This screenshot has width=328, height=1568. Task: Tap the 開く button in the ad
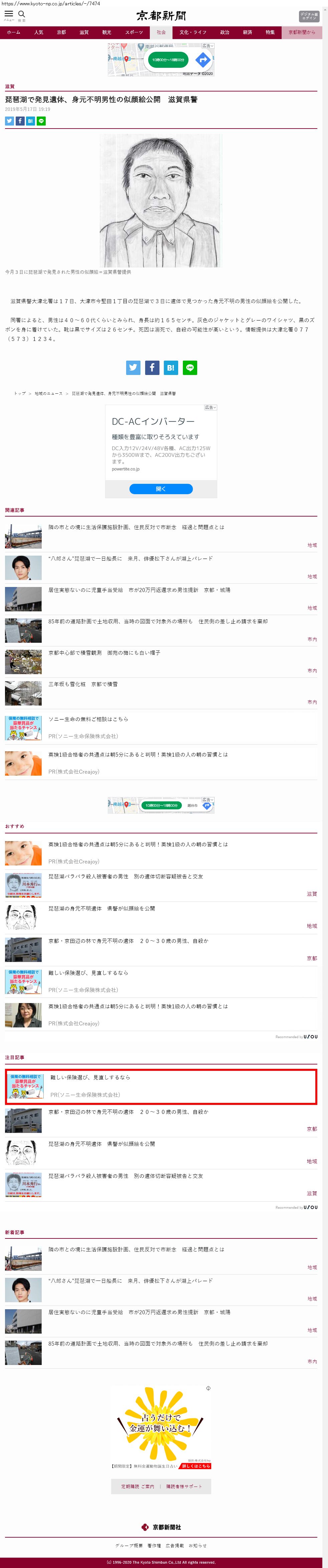click(160, 489)
